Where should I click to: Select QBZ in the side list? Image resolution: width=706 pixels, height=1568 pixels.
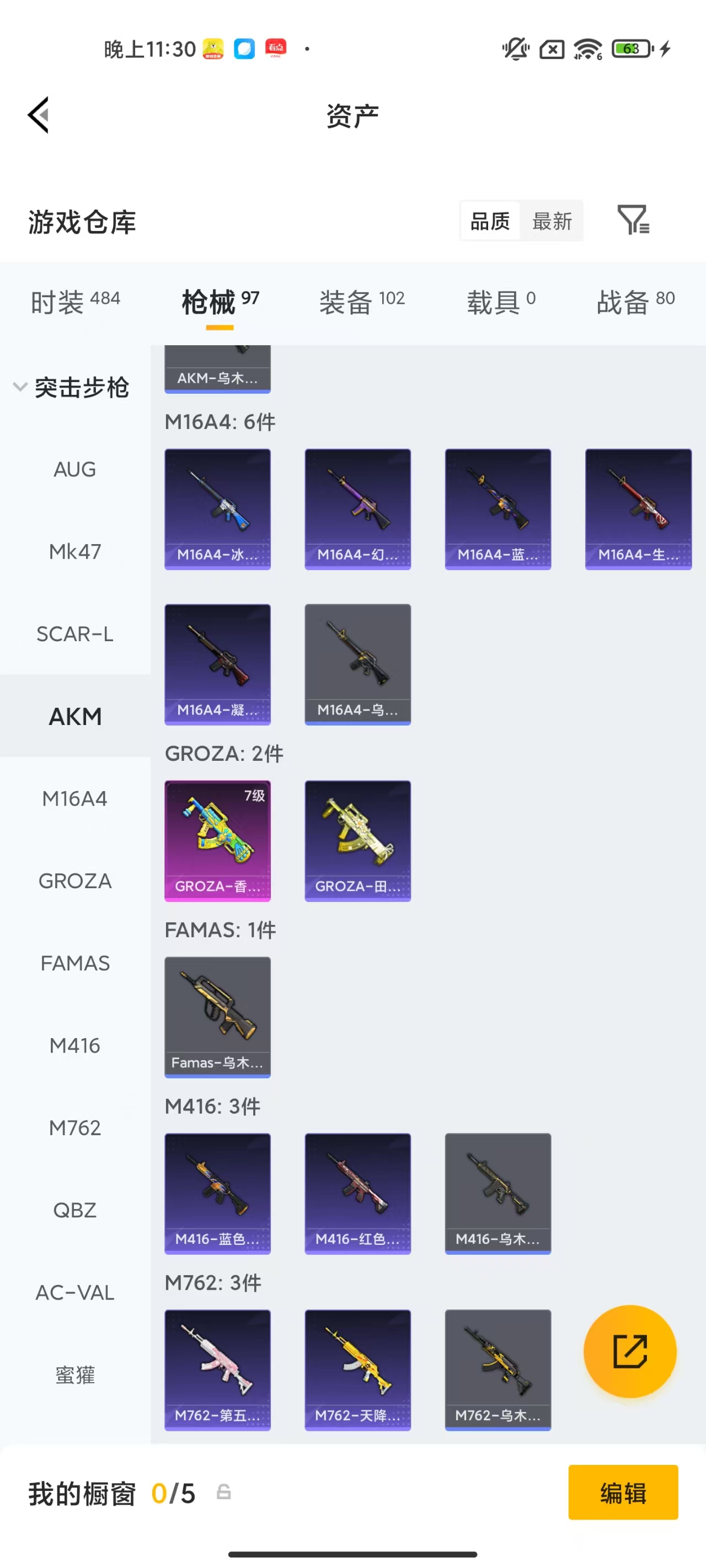point(75,1210)
